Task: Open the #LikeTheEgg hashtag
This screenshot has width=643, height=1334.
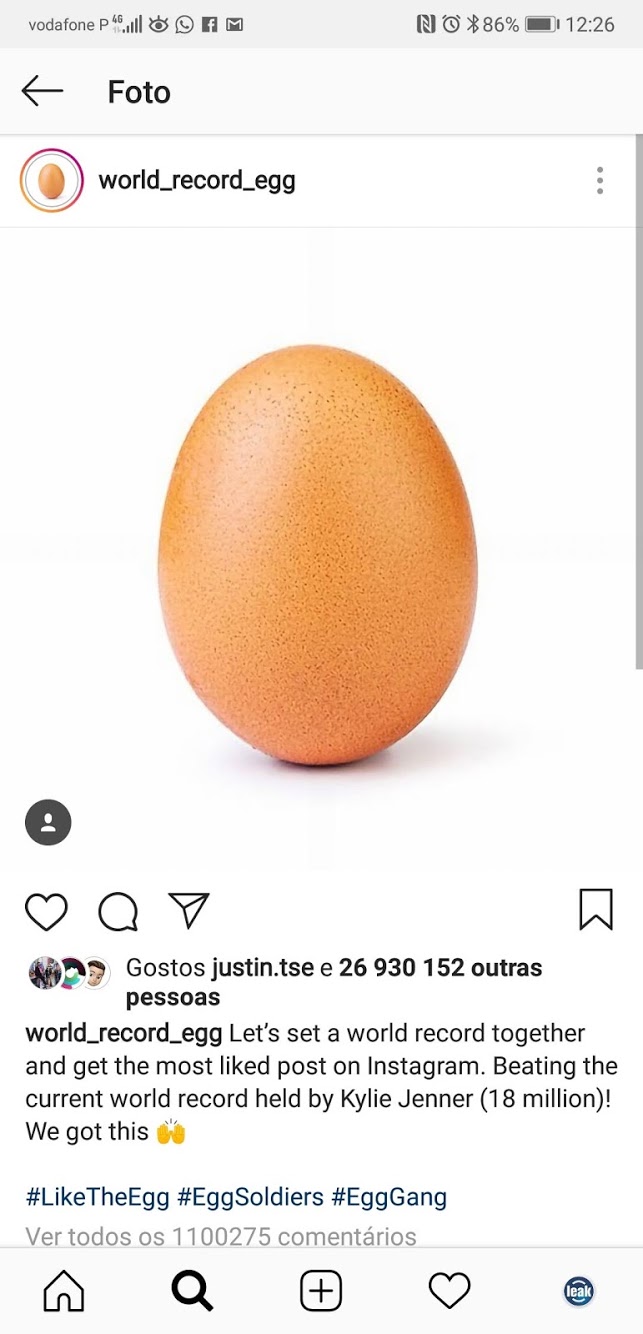Action: (x=96, y=1196)
